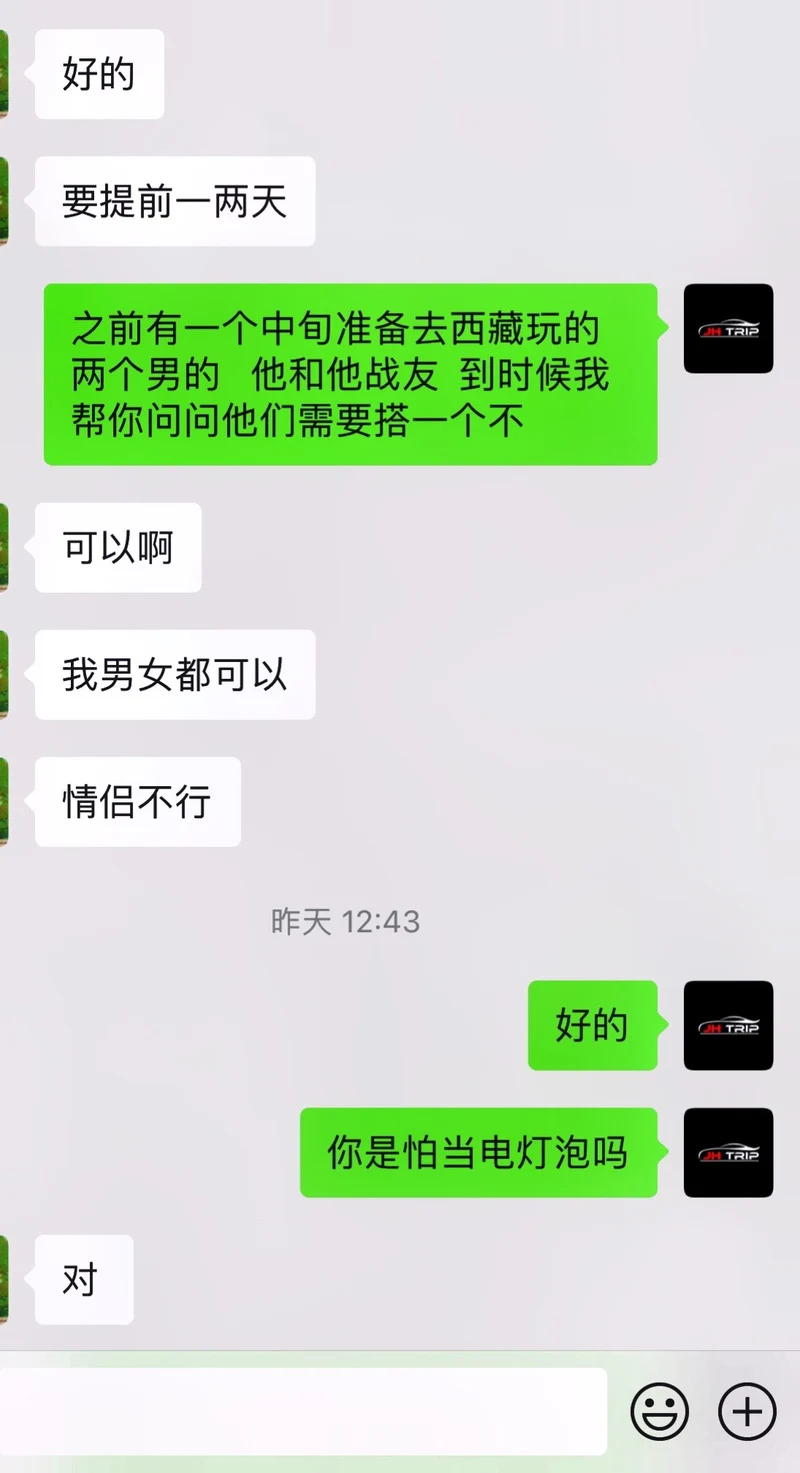Viewport: 800px width, 1473px height.
Task: Tap the long green message about 西藏
Action: point(350,373)
